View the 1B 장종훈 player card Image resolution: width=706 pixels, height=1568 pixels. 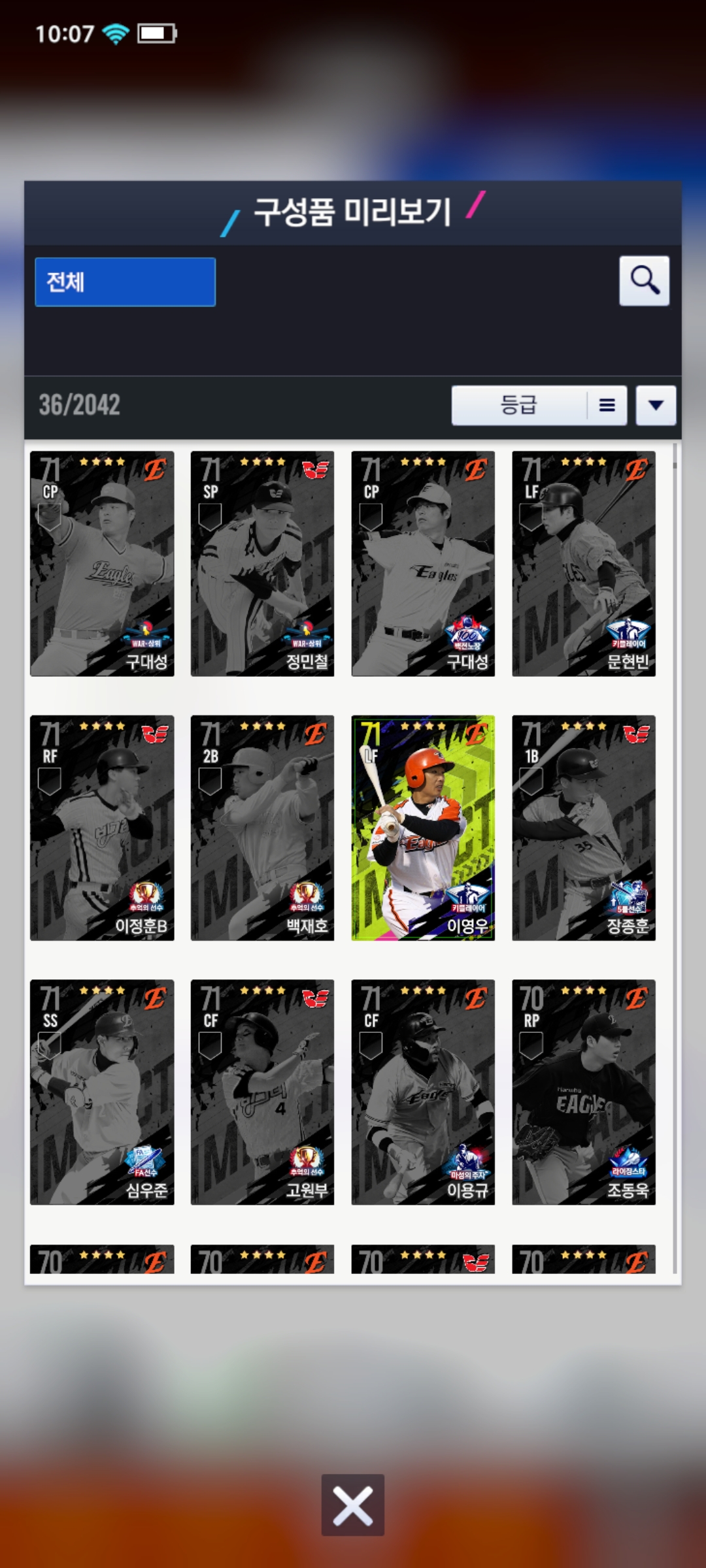point(583,828)
